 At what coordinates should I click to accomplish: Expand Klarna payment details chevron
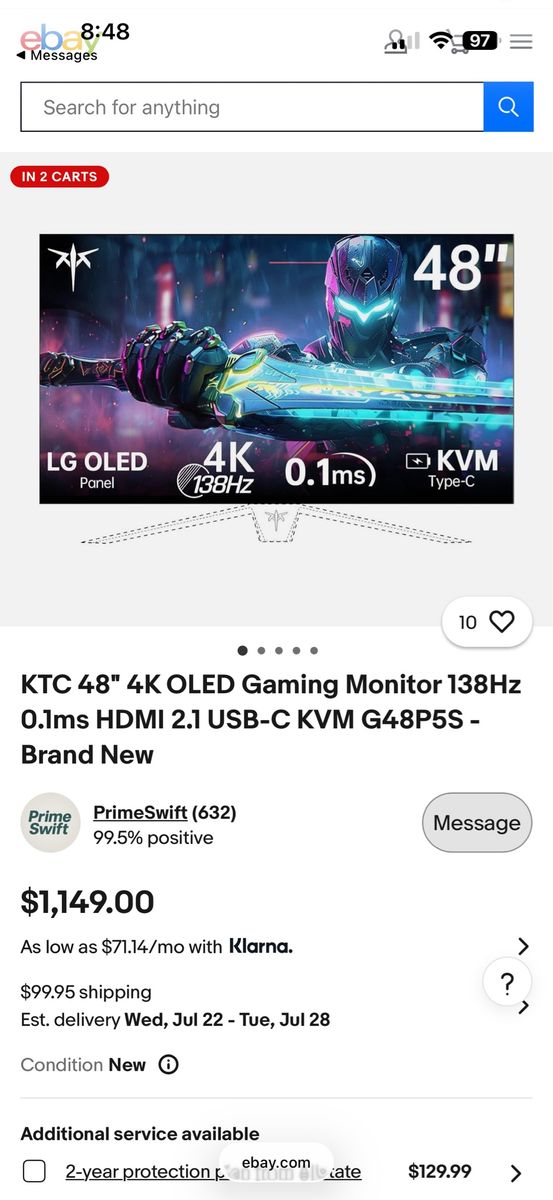point(523,946)
